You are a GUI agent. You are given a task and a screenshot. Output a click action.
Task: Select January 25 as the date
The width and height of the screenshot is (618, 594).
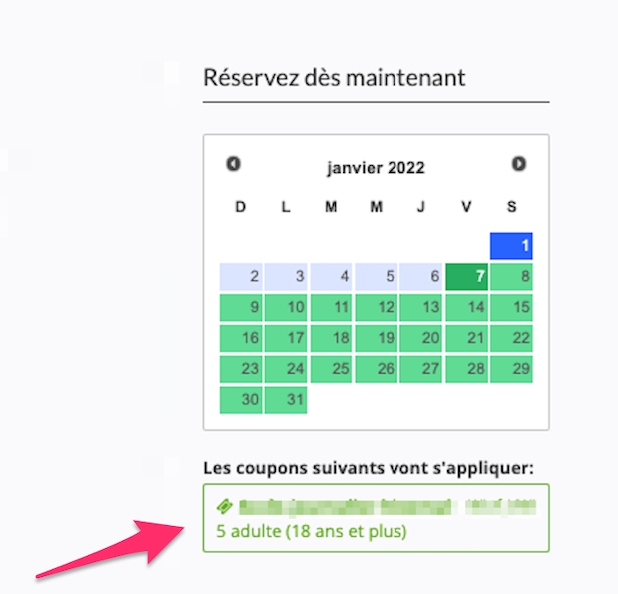[x=331, y=369]
